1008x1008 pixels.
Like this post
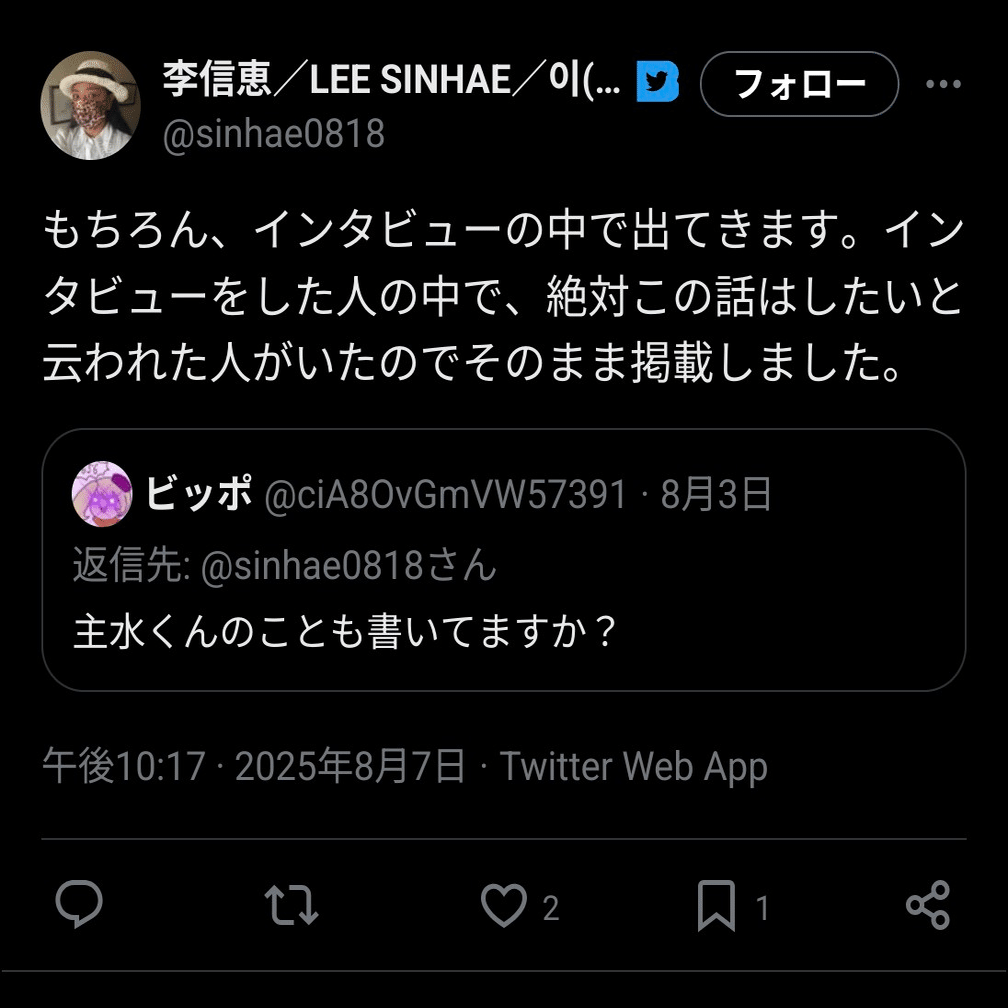pos(504,906)
